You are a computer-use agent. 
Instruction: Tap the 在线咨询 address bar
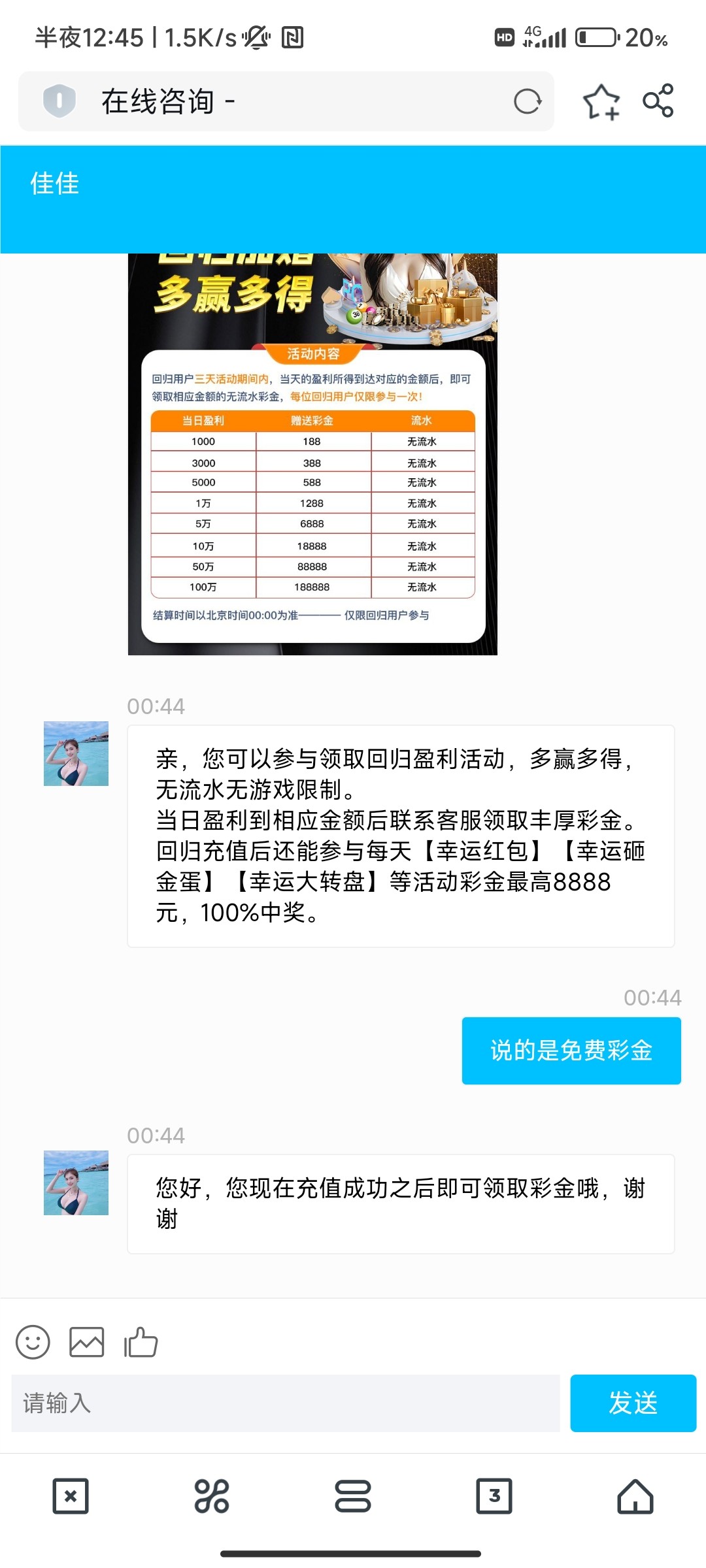pos(294,101)
